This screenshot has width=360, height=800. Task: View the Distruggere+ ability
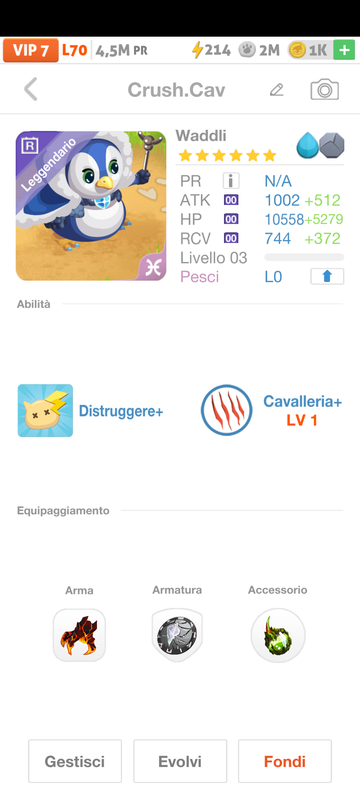click(x=91, y=411)
